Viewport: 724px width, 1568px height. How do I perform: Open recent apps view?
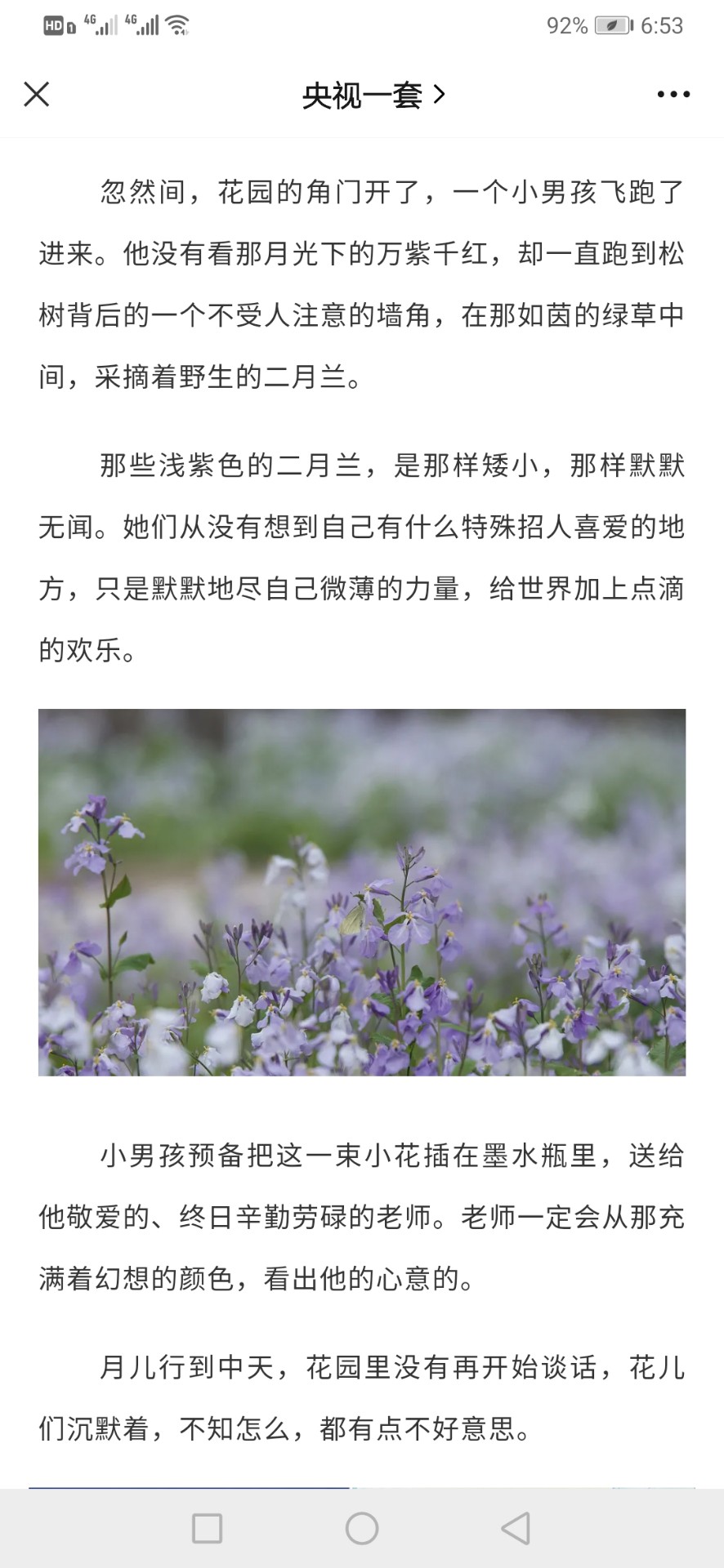tap(207, 1528)
